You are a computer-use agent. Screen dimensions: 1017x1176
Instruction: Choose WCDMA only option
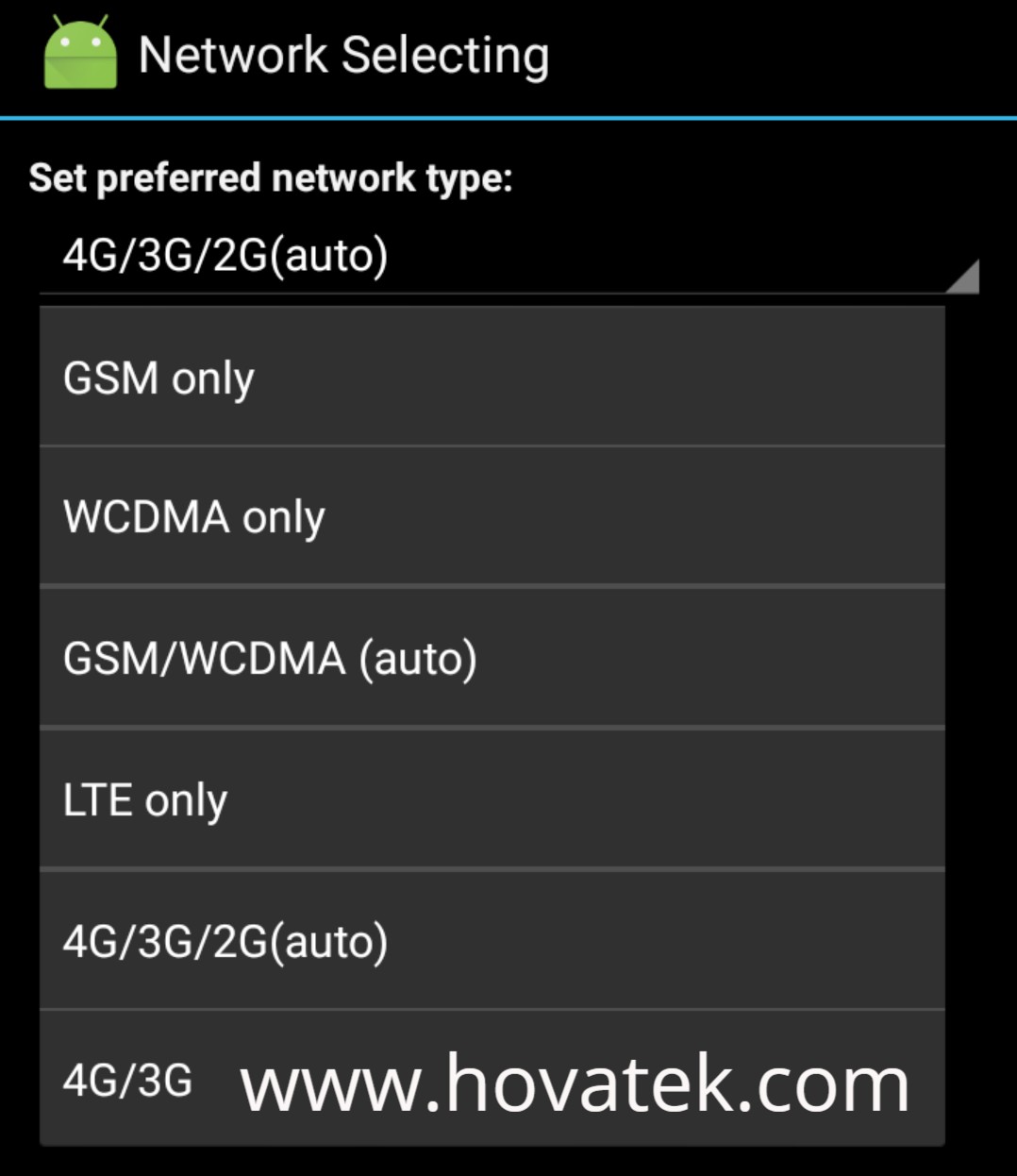pyautogui.click(x=492, y=516)
